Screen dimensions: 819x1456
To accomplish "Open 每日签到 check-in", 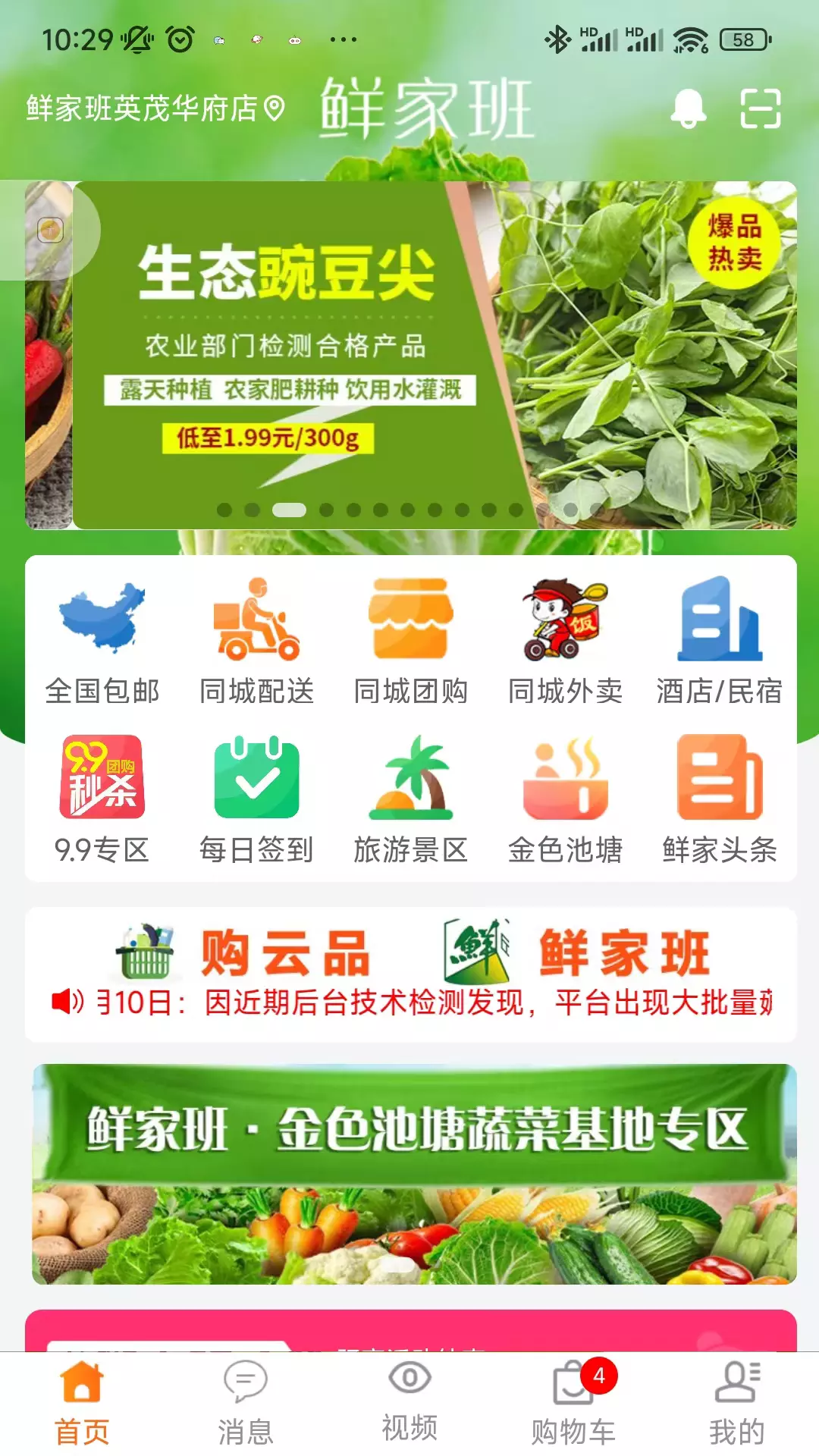I will pyautogui.click(x=256, y=800).
